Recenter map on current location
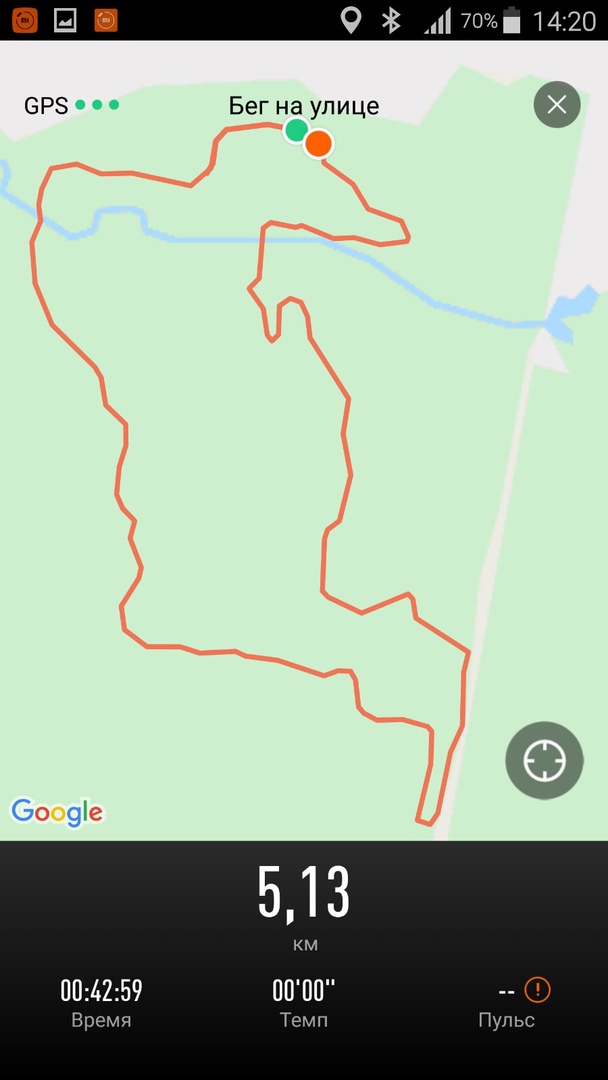Viewport: 608px width, 1080px height. point(544,761)
